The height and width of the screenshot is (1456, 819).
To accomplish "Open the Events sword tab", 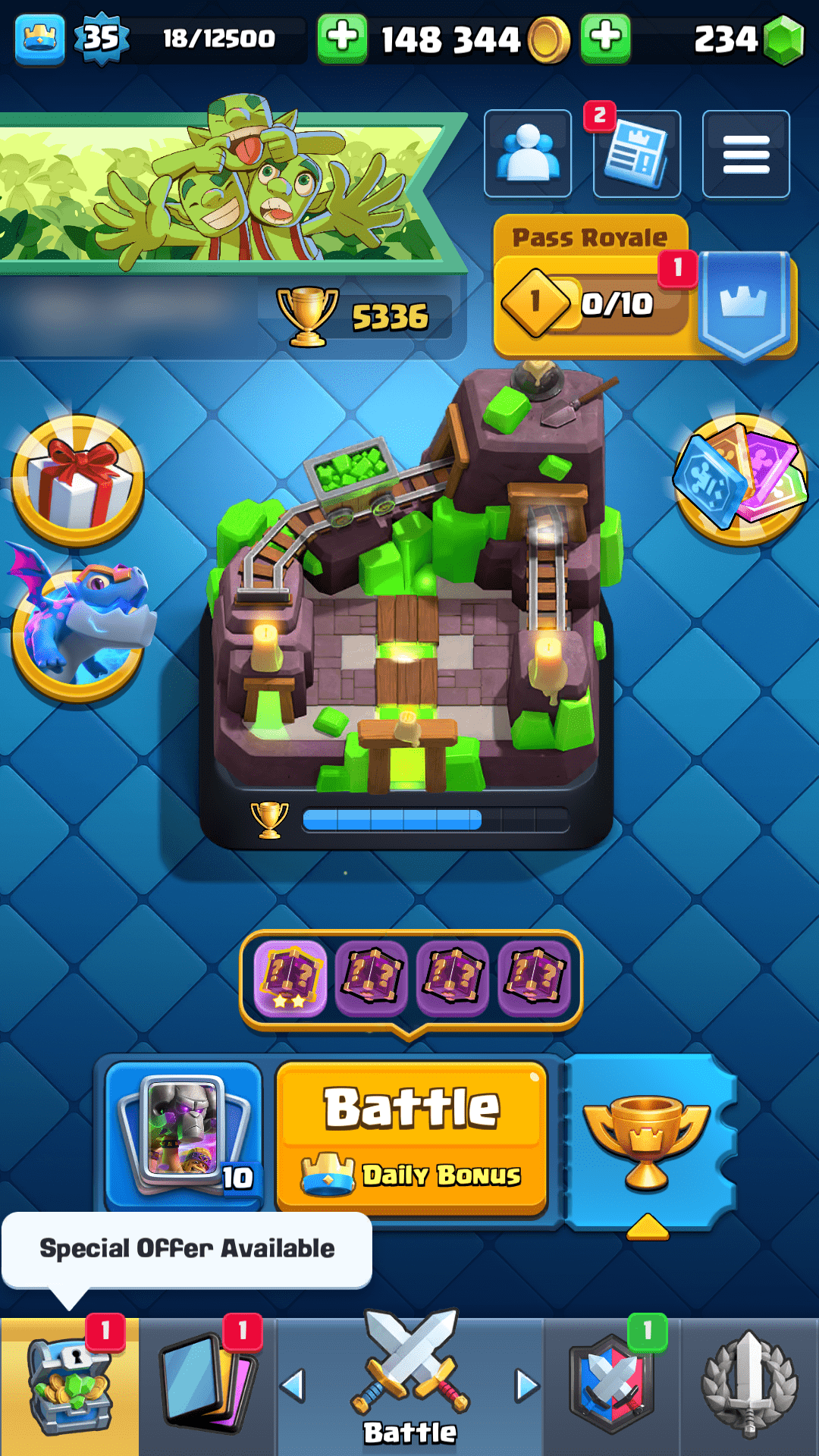I will [x=748, y=1388].
